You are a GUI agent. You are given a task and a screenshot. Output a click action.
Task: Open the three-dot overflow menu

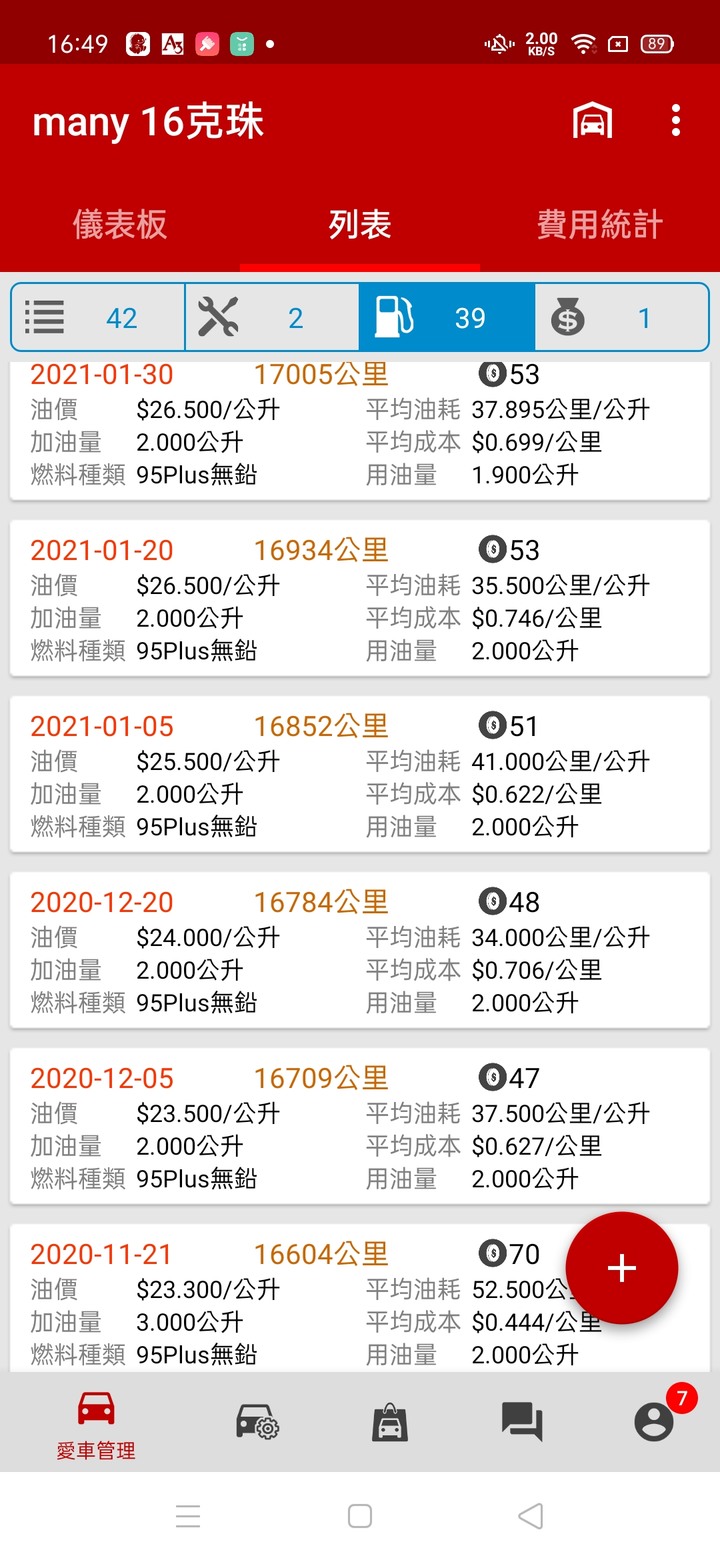coord(676,121)
